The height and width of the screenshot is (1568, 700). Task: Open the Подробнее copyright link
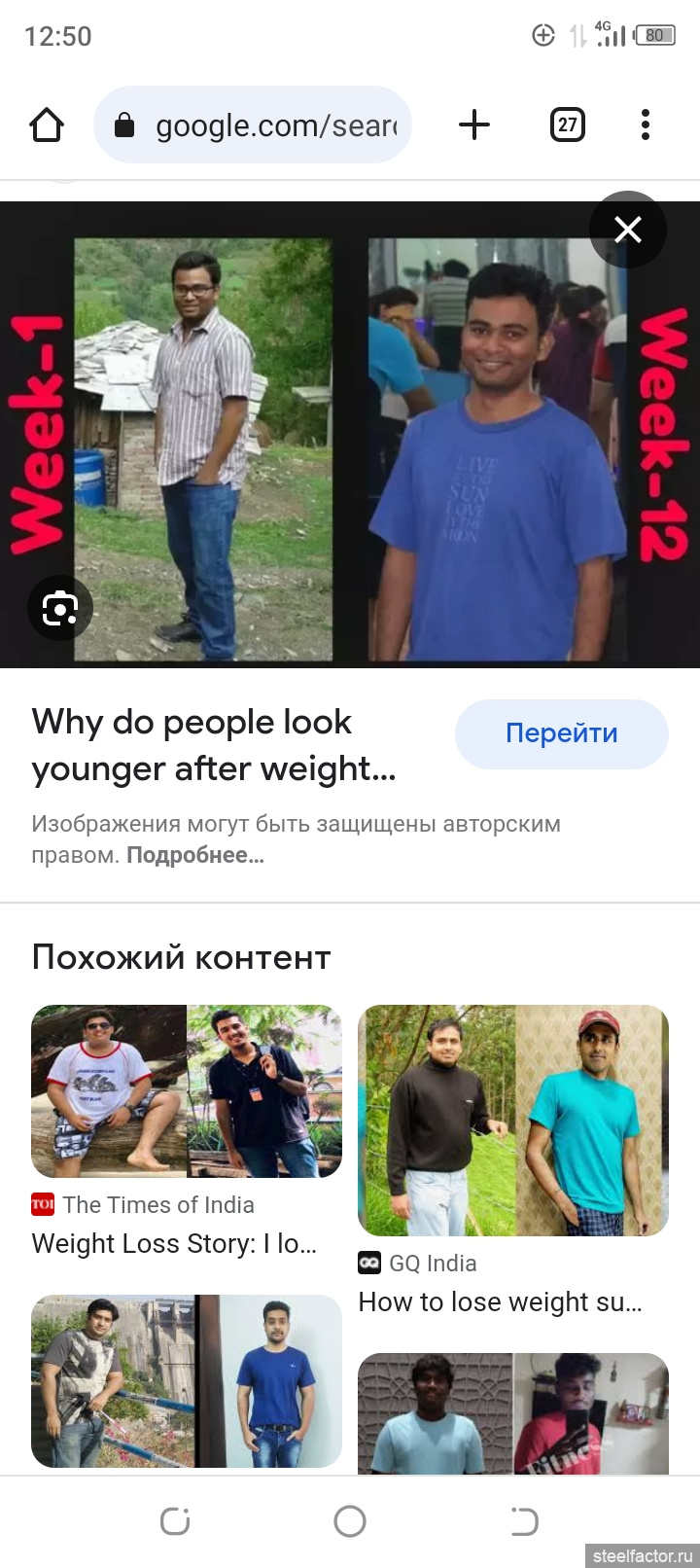[195, 856]
